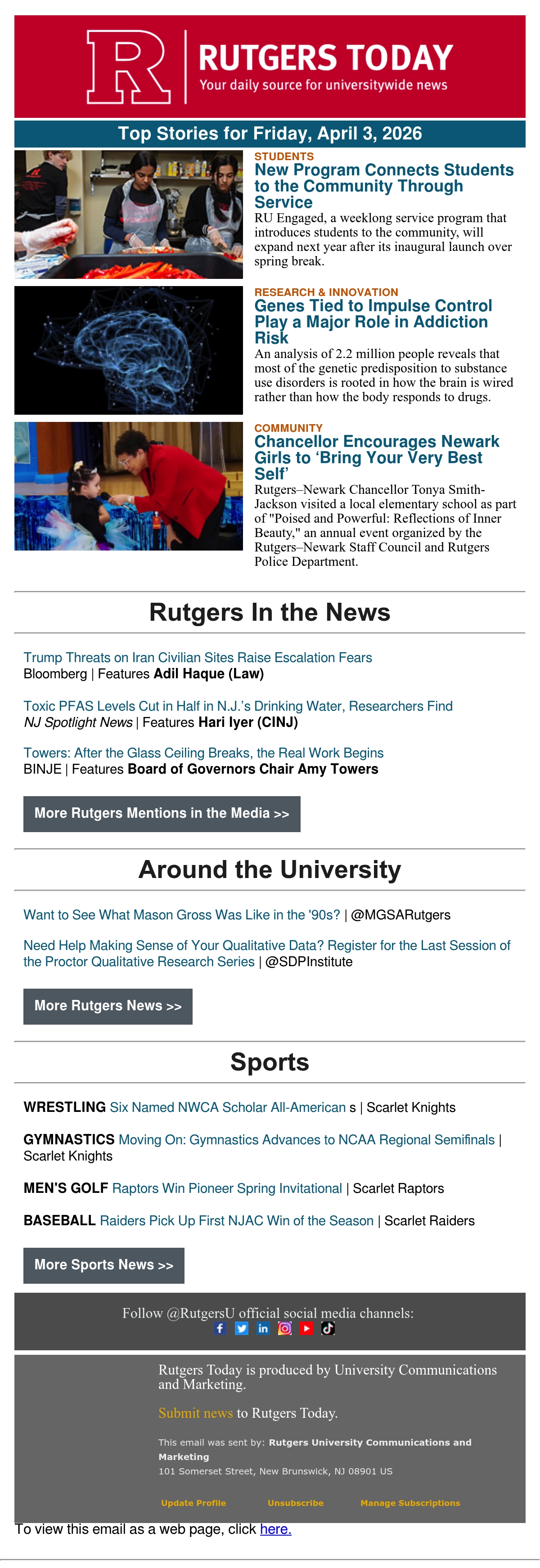
Task: Tap More Rutgers Mentions in the Media
Action: [162, 814]
